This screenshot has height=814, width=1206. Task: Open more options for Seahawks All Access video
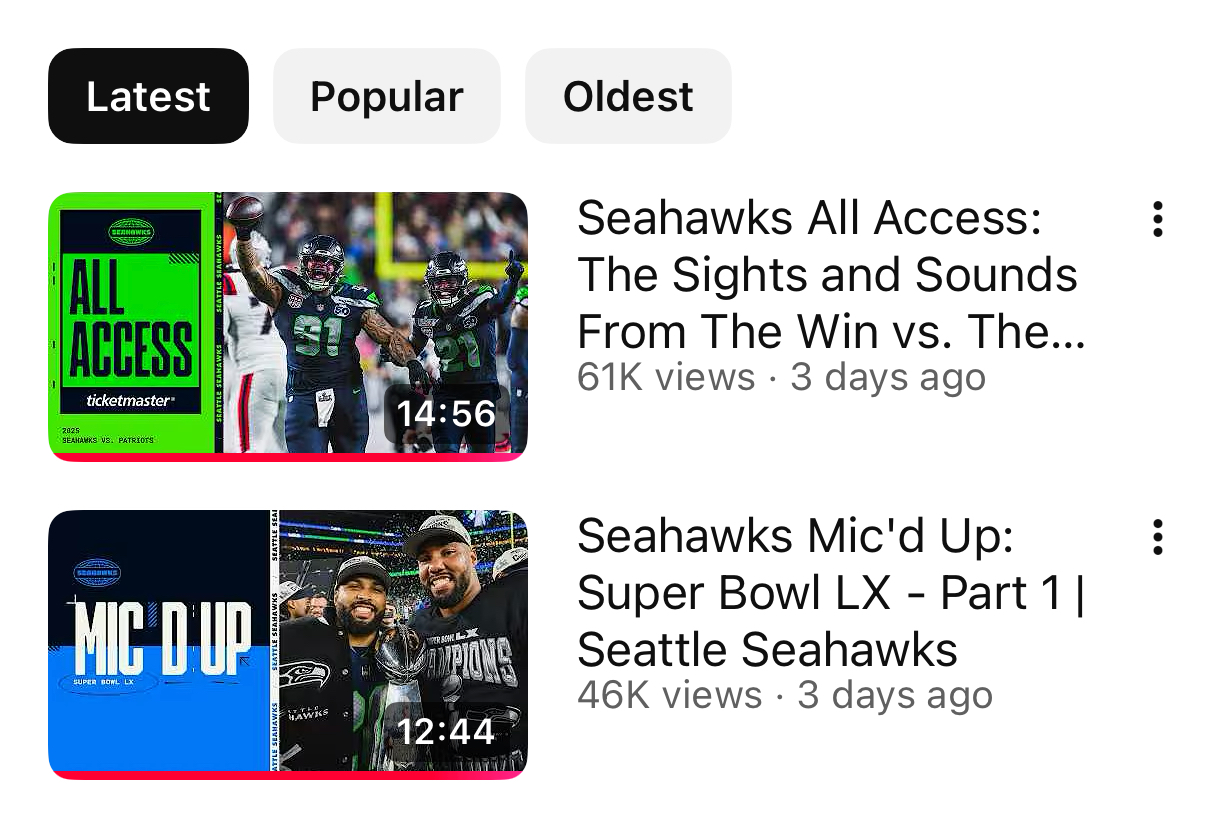(x=1157, y=219)
